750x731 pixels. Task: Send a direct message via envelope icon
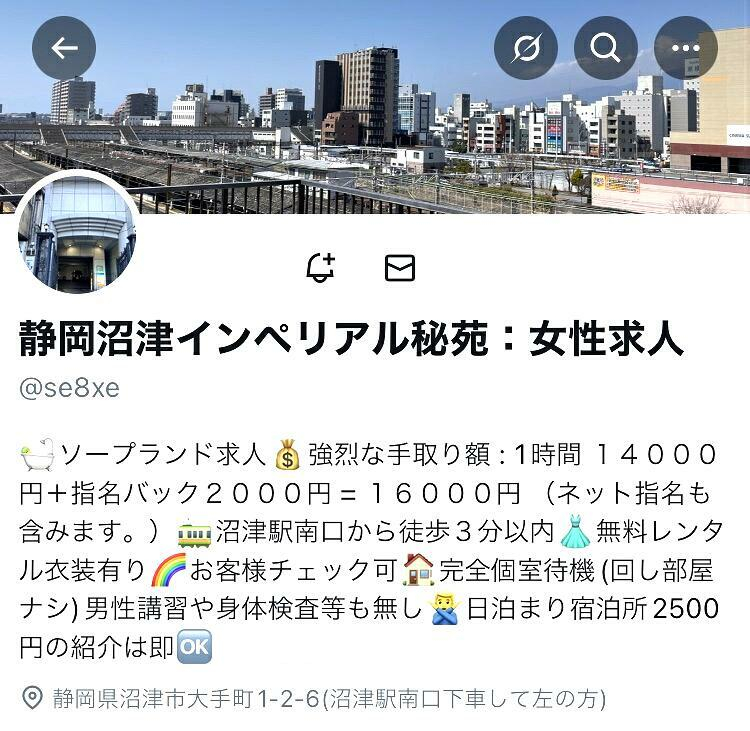pos(400,268)
